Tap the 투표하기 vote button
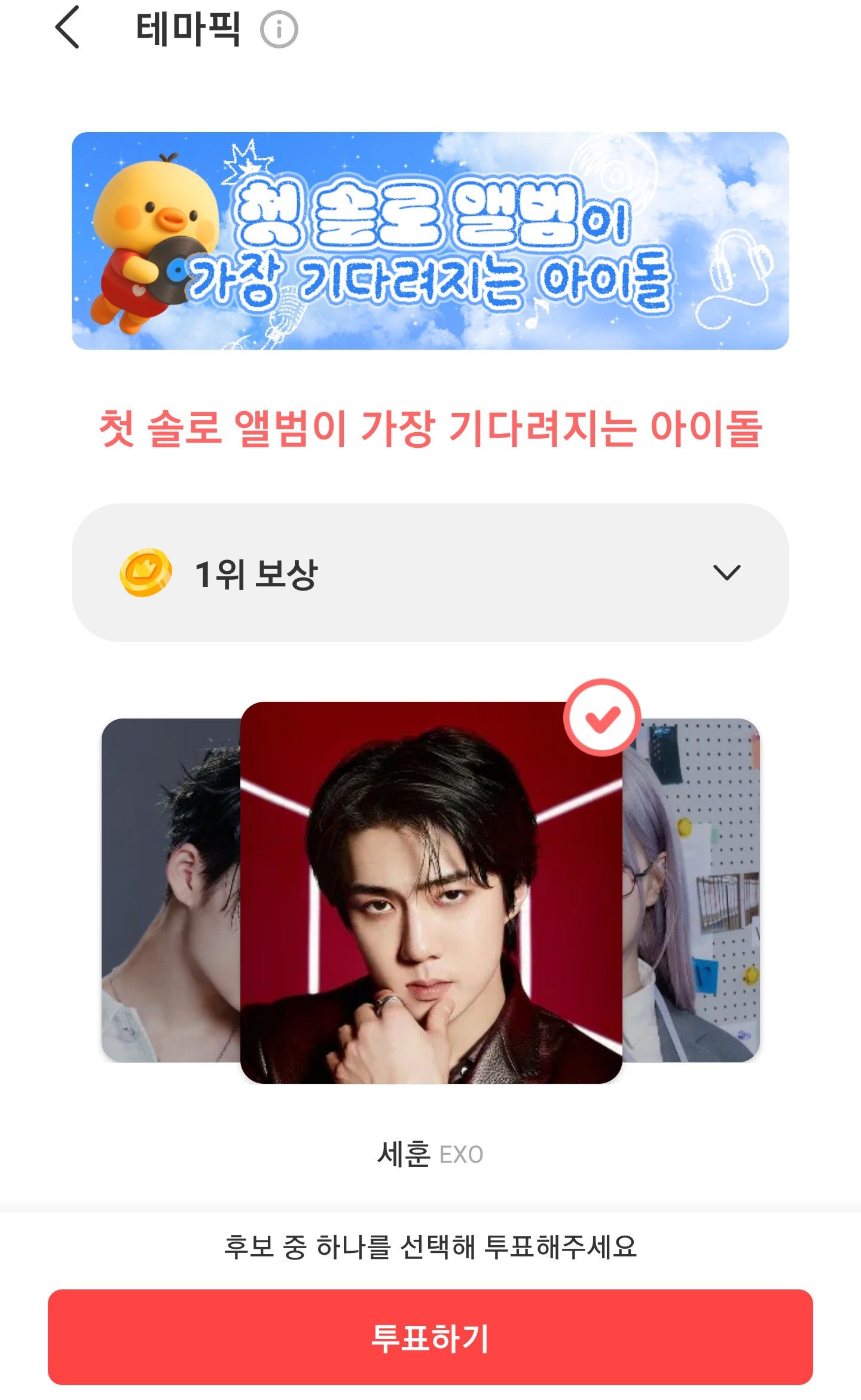 430,1337
